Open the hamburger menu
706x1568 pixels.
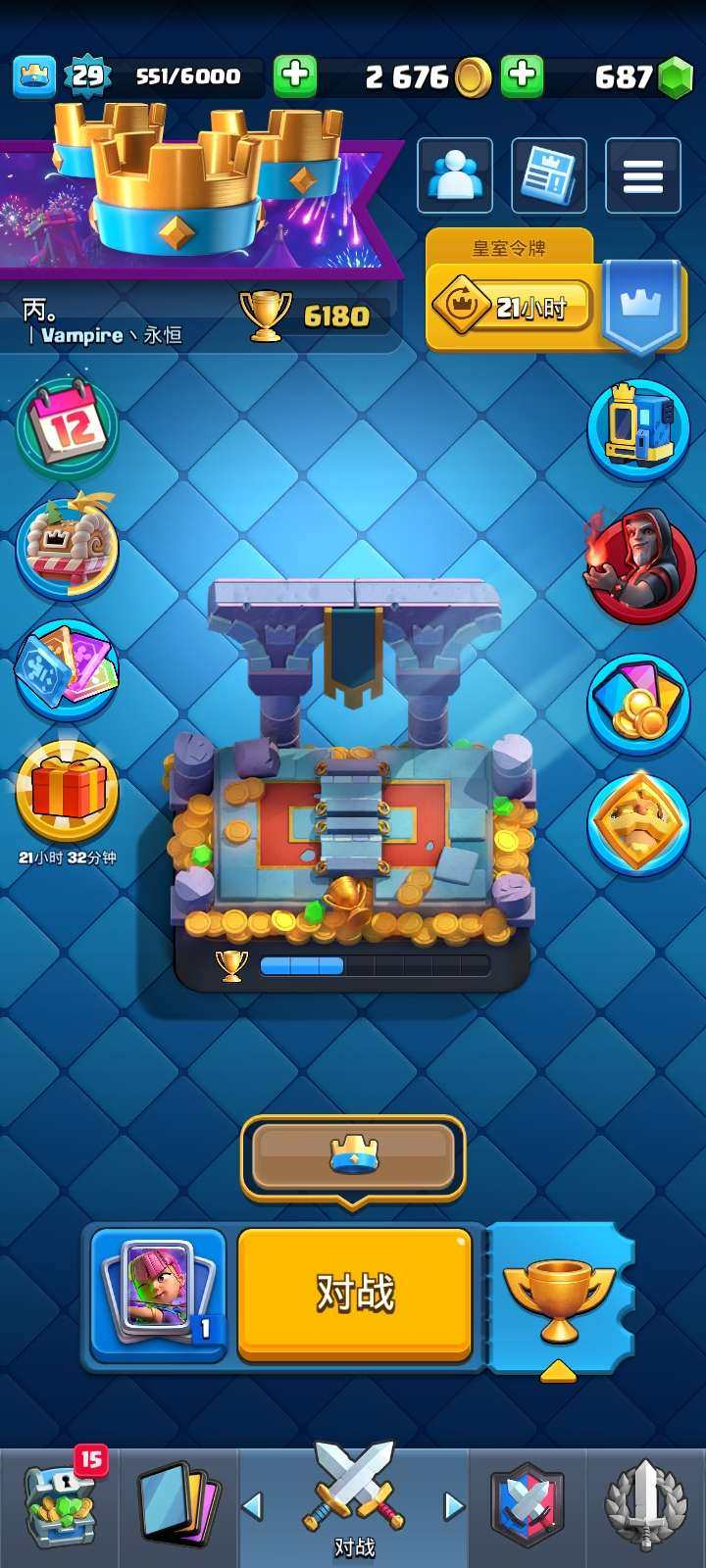[643, 176]
